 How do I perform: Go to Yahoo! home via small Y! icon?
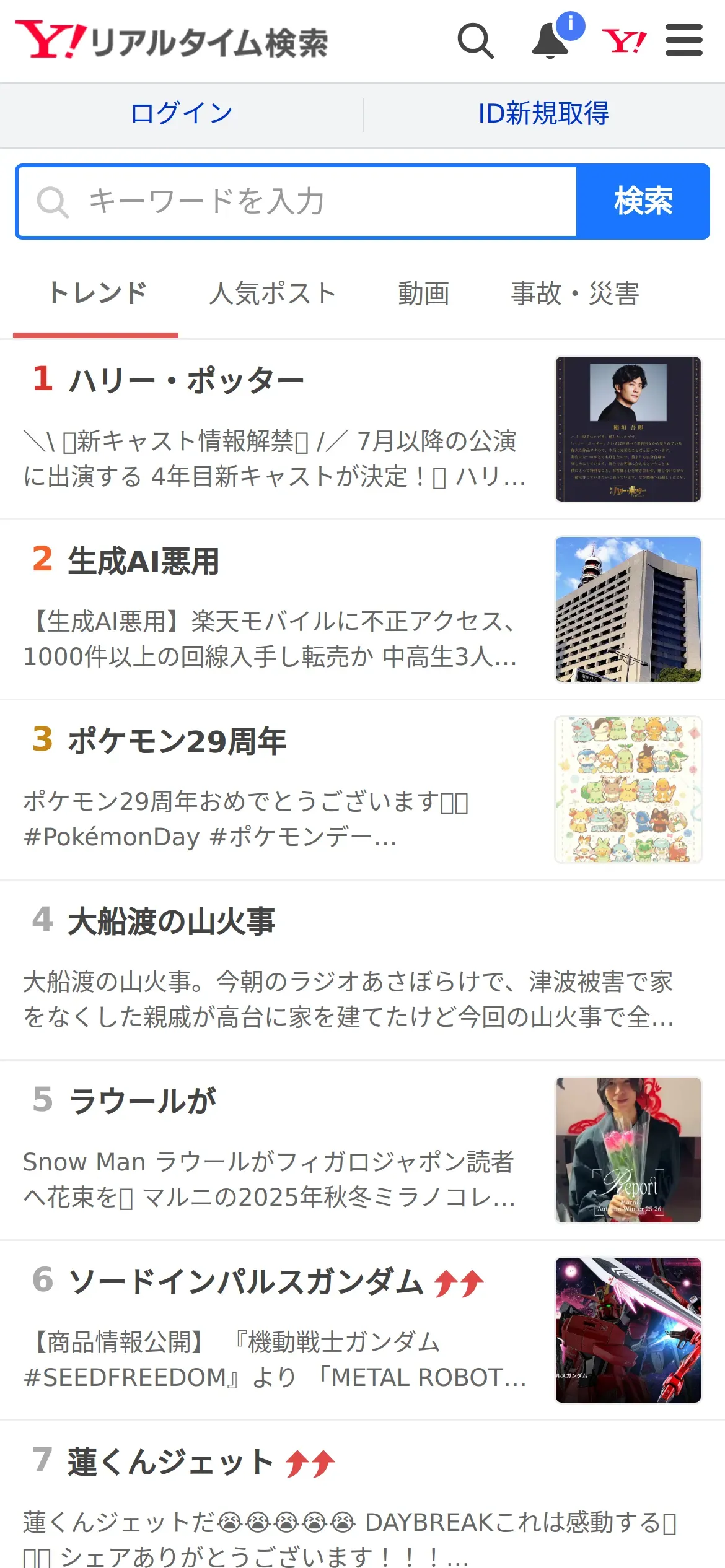coord(624,41)
